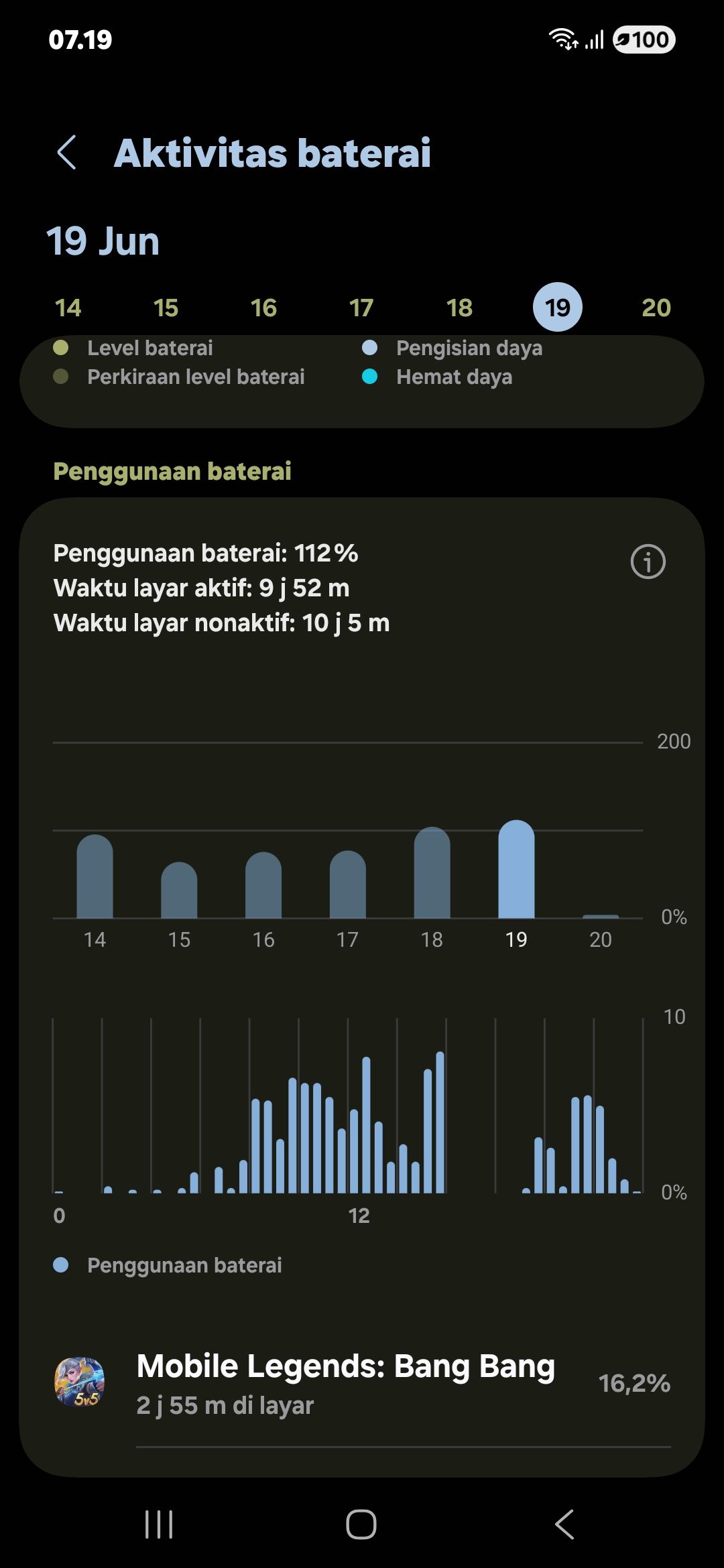Toggle the Level baterai legend dot

[62, 348]
